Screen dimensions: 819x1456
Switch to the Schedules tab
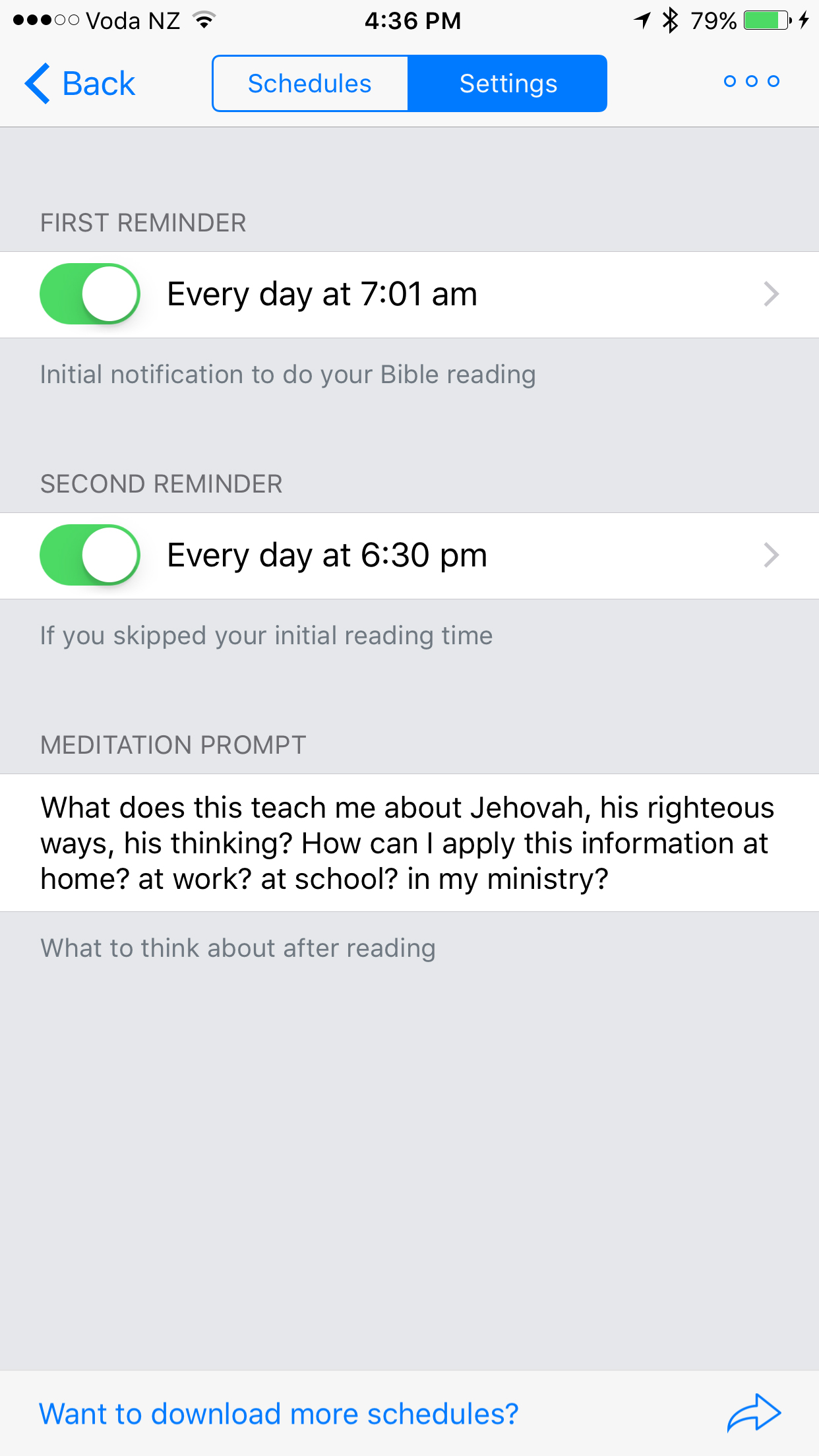[x=310, y=84]
